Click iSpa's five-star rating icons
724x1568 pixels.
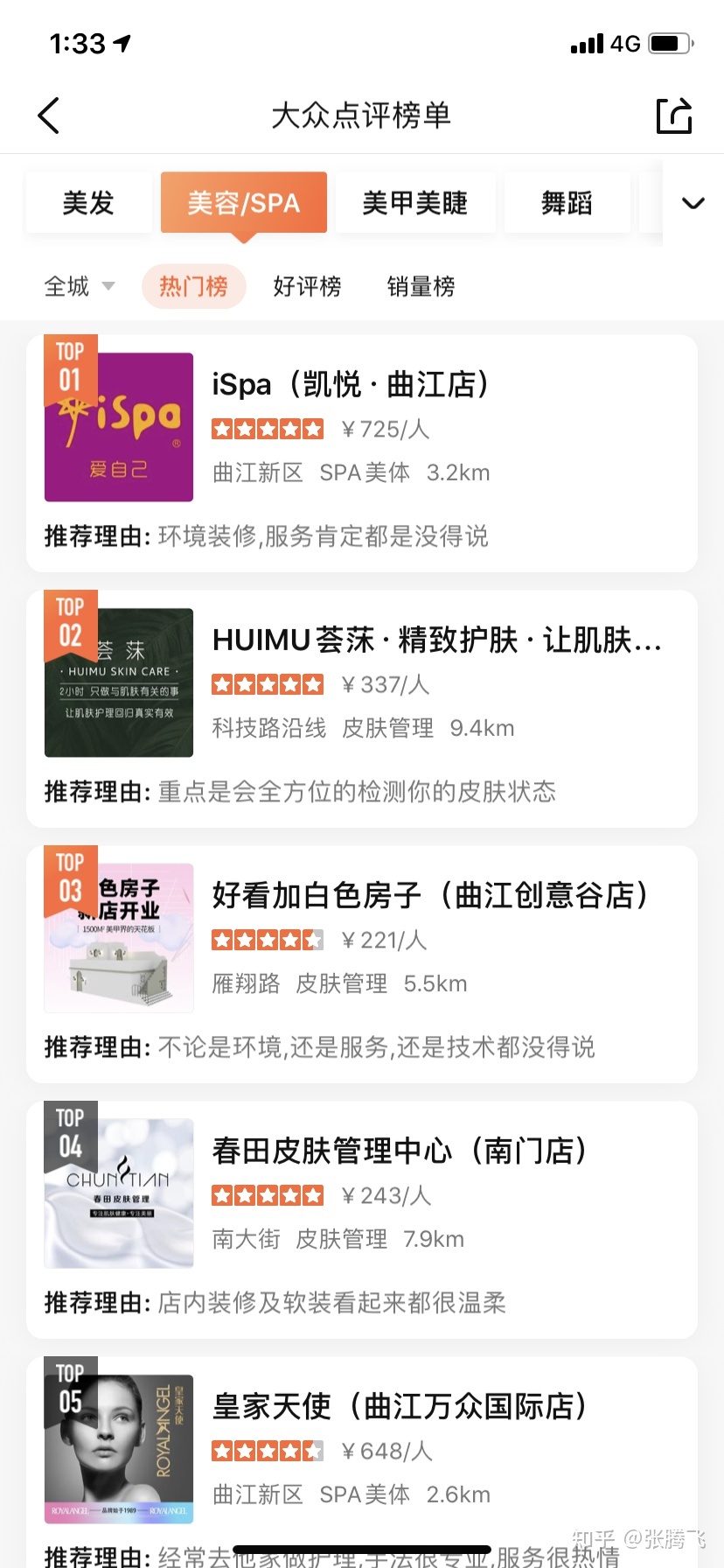pyautogui.click(x=268, y=428)
